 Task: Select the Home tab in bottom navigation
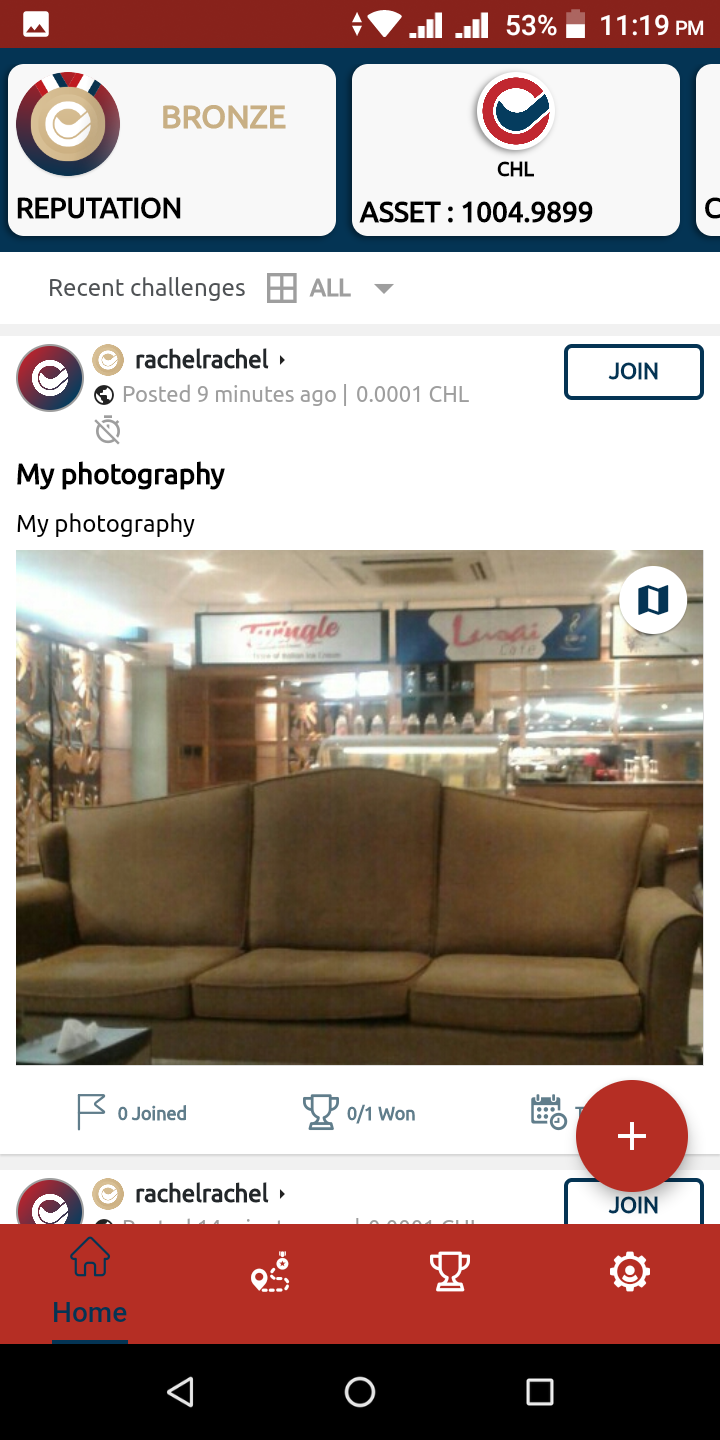[89, 1278]
